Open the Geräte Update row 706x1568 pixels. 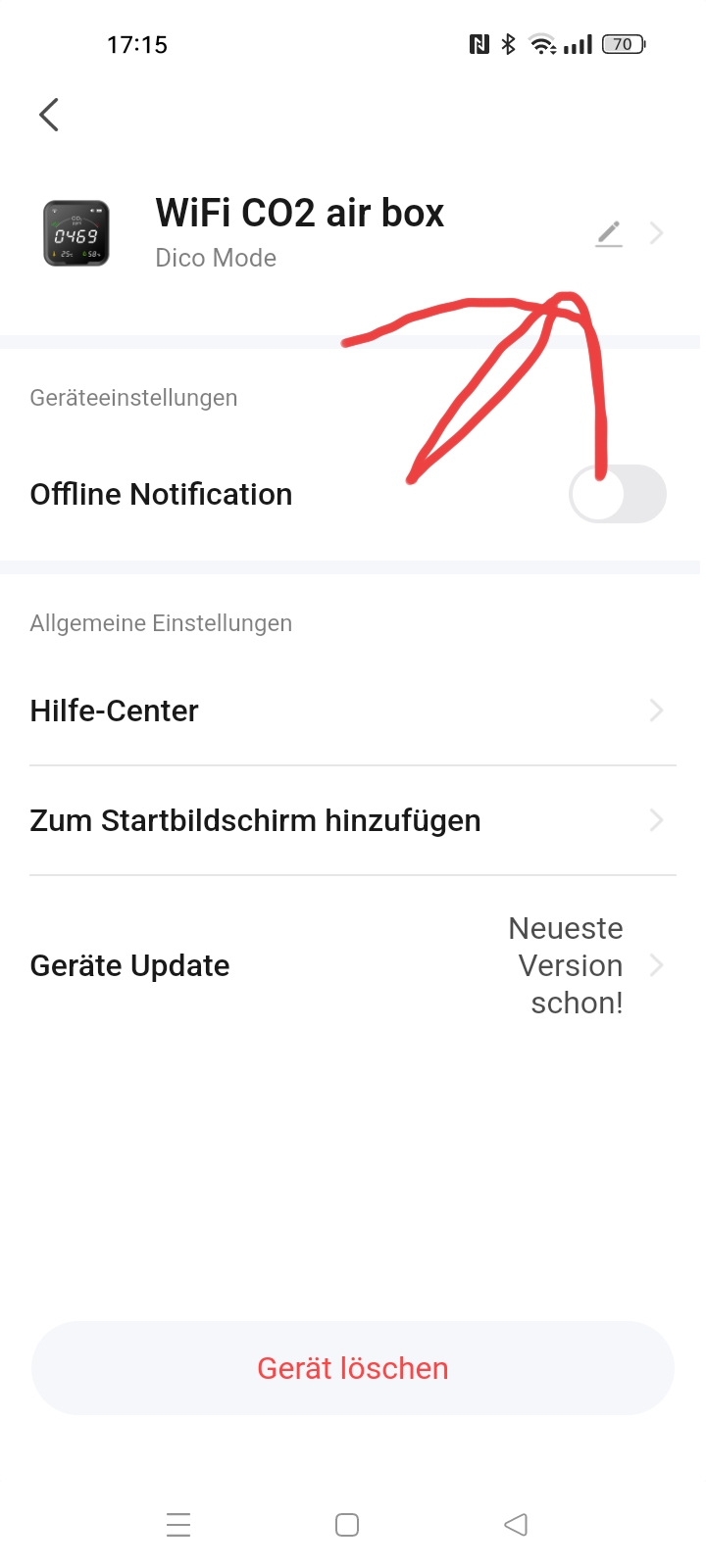pos(353,965)
